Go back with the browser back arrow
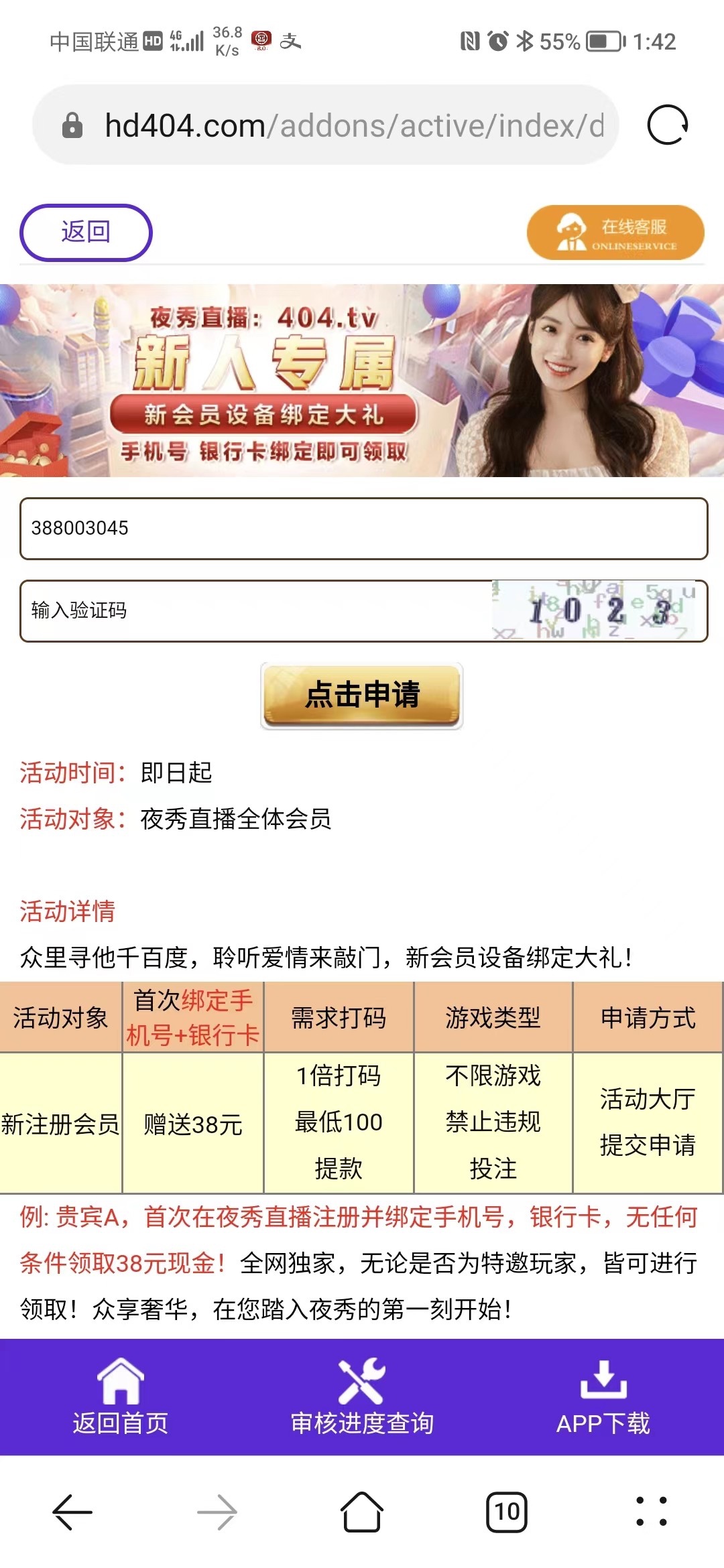 [72, 1512]
